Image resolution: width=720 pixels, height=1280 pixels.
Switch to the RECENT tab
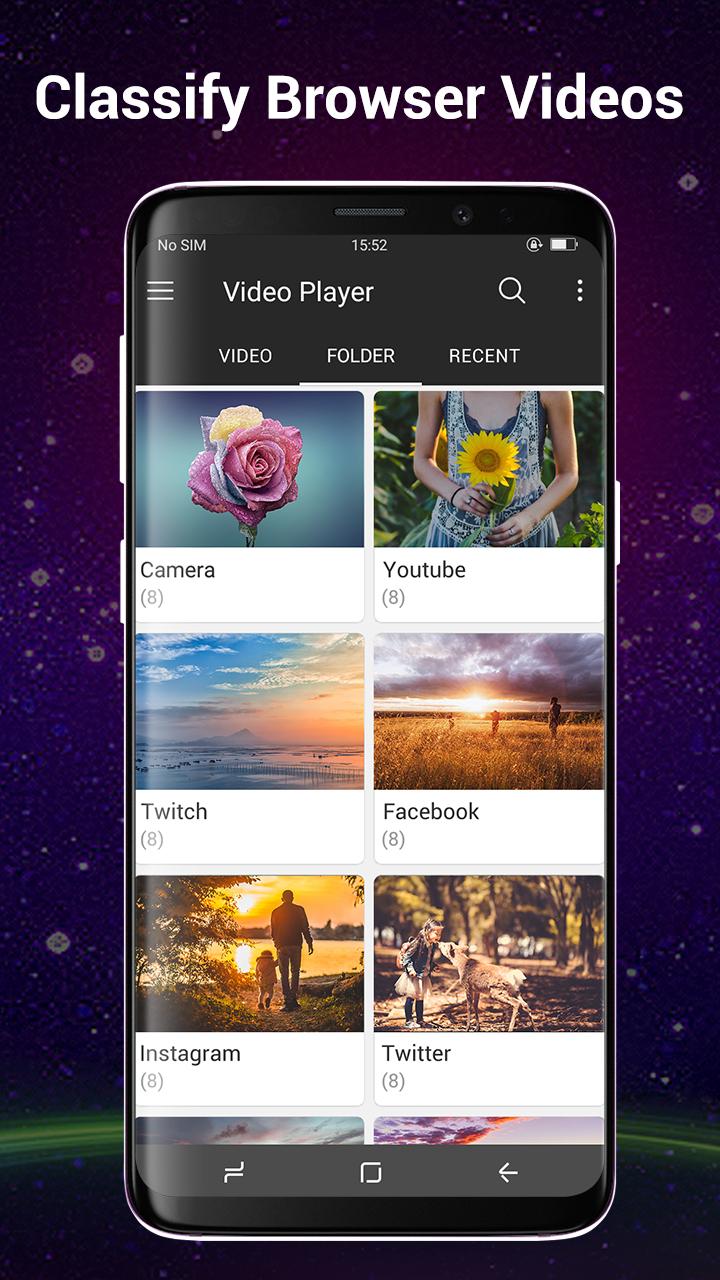484,355
